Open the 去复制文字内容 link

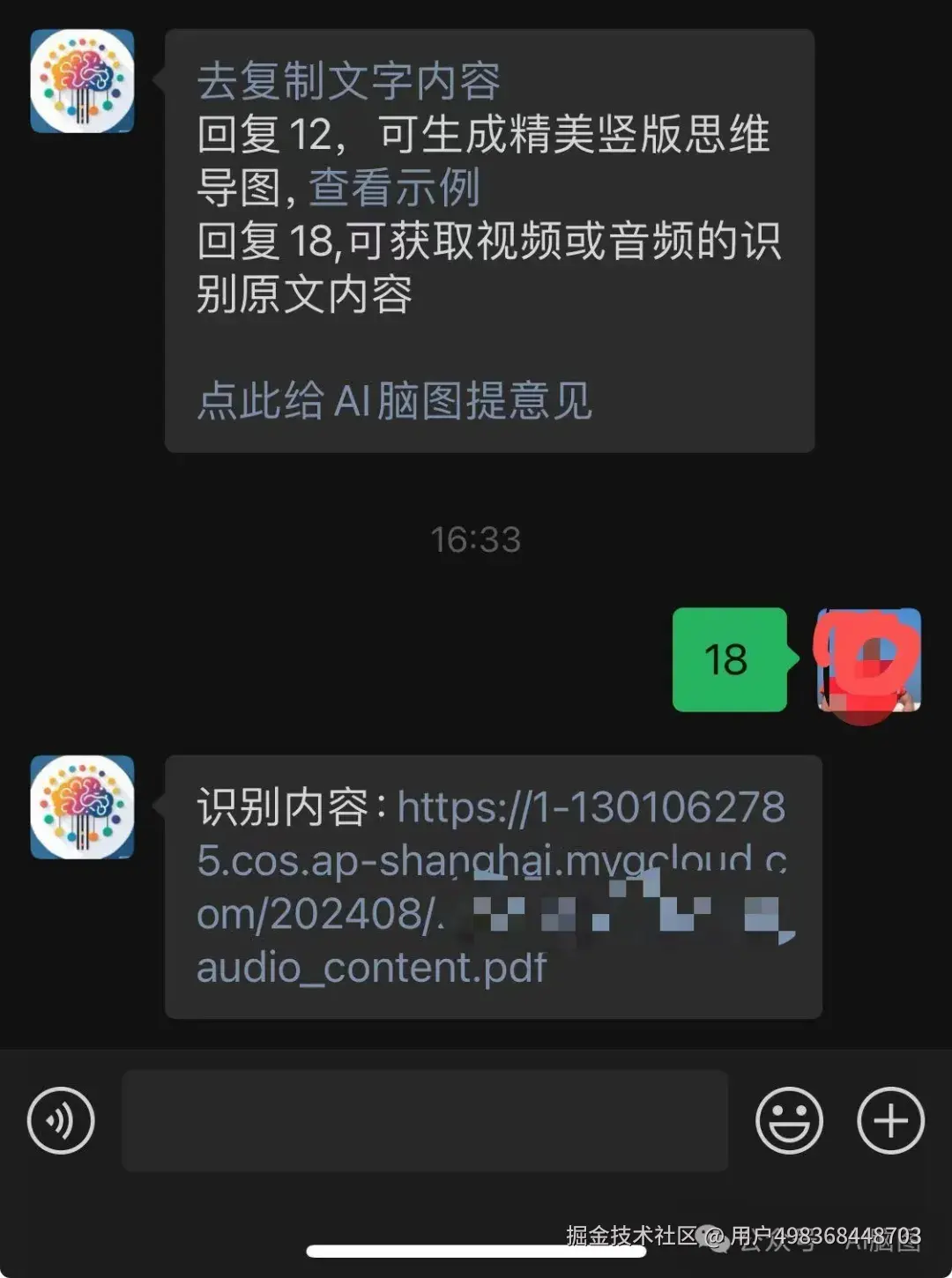click(x=347, y=79)
